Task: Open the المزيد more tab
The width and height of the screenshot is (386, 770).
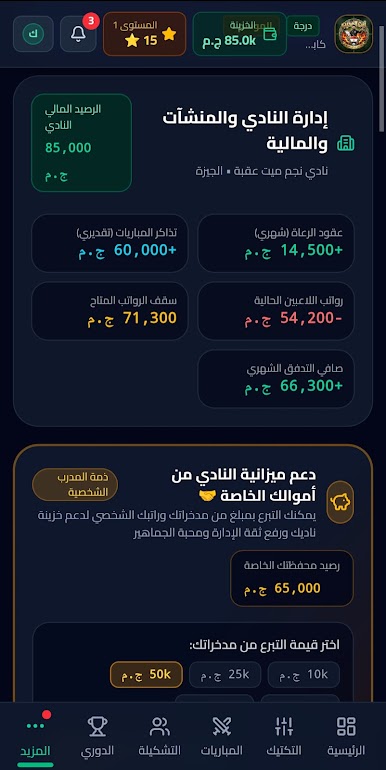Action: (35, 736)
